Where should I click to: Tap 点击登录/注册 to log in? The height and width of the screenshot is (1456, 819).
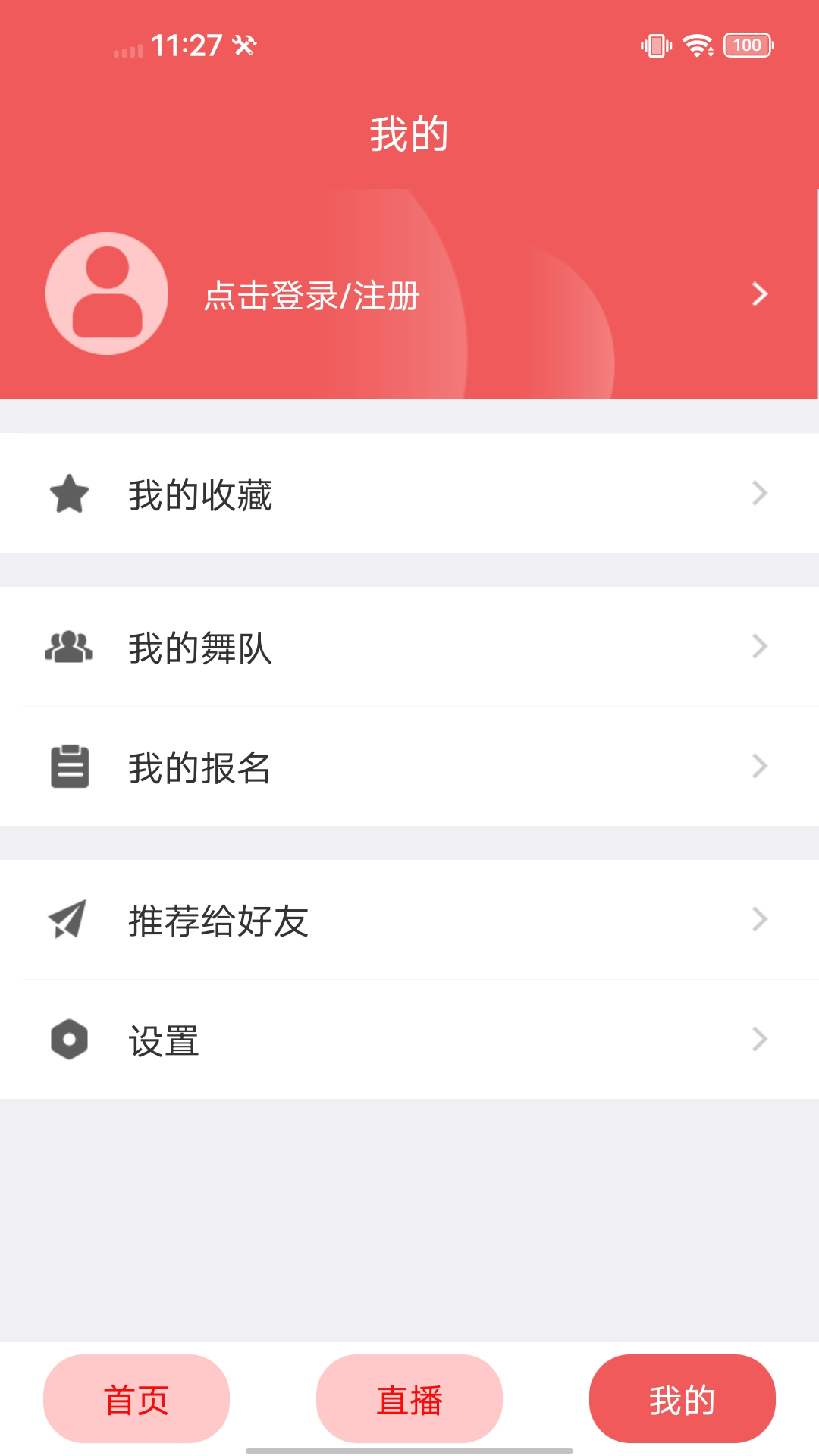[x=307, y=297]
